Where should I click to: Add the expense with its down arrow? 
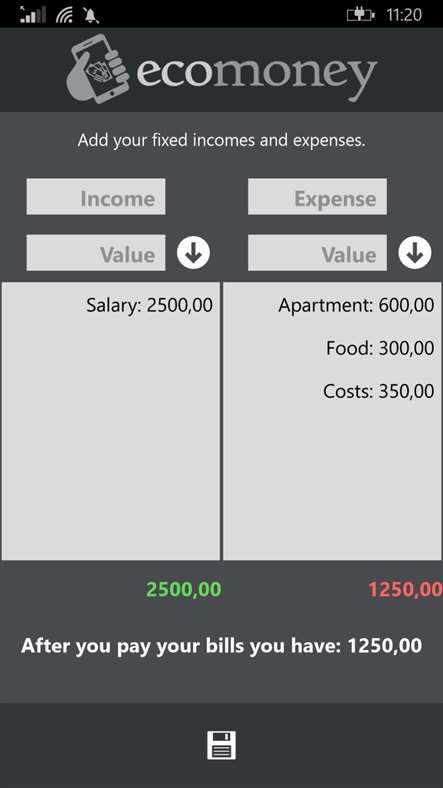pyautogui.click(x=415, y=253)
